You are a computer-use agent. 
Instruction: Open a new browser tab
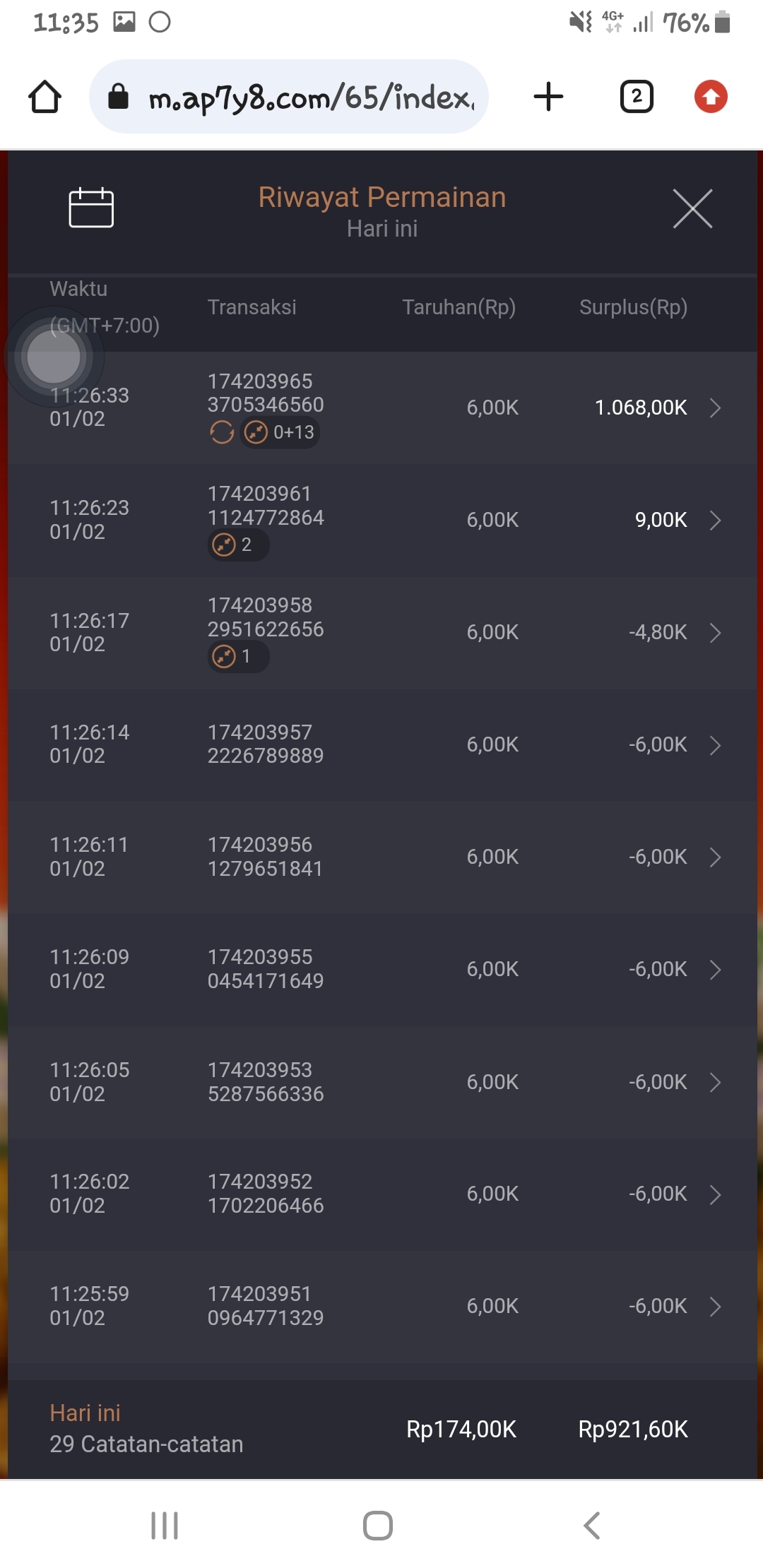(548, 97)
